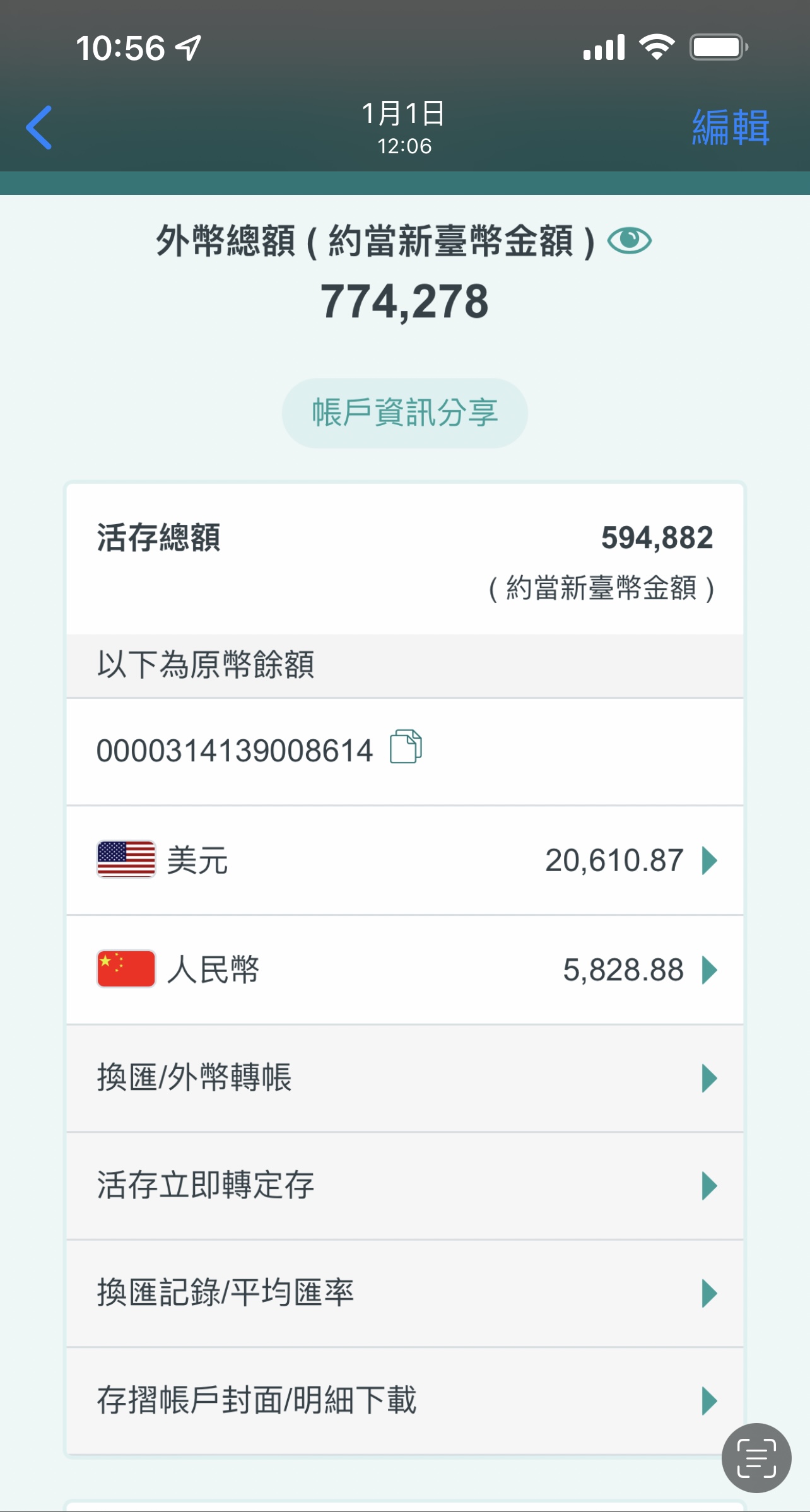Copy the account number 0000314139008614
This screenshot has height=1512, width=810.
(406, 747)
